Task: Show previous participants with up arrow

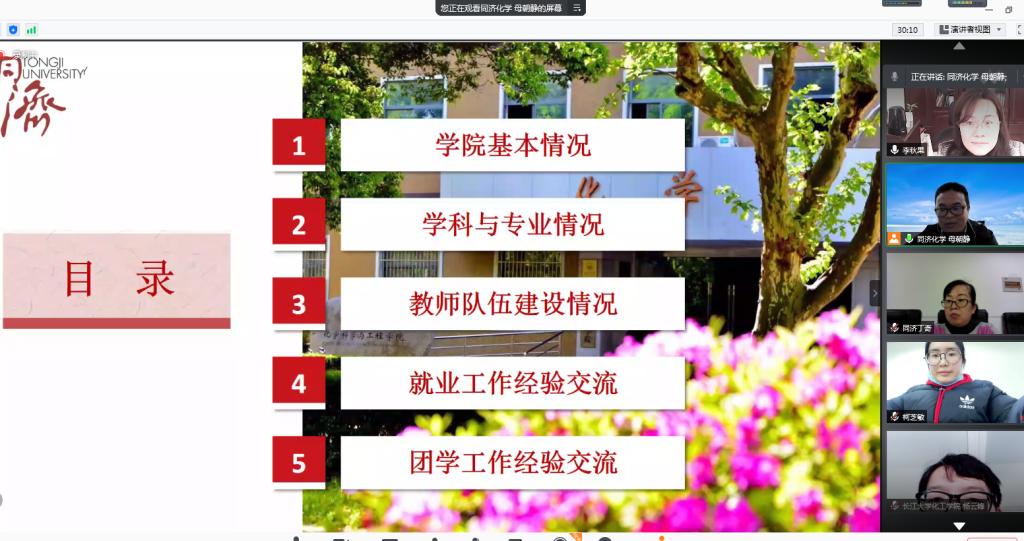Action: click(x=958, y=47)
